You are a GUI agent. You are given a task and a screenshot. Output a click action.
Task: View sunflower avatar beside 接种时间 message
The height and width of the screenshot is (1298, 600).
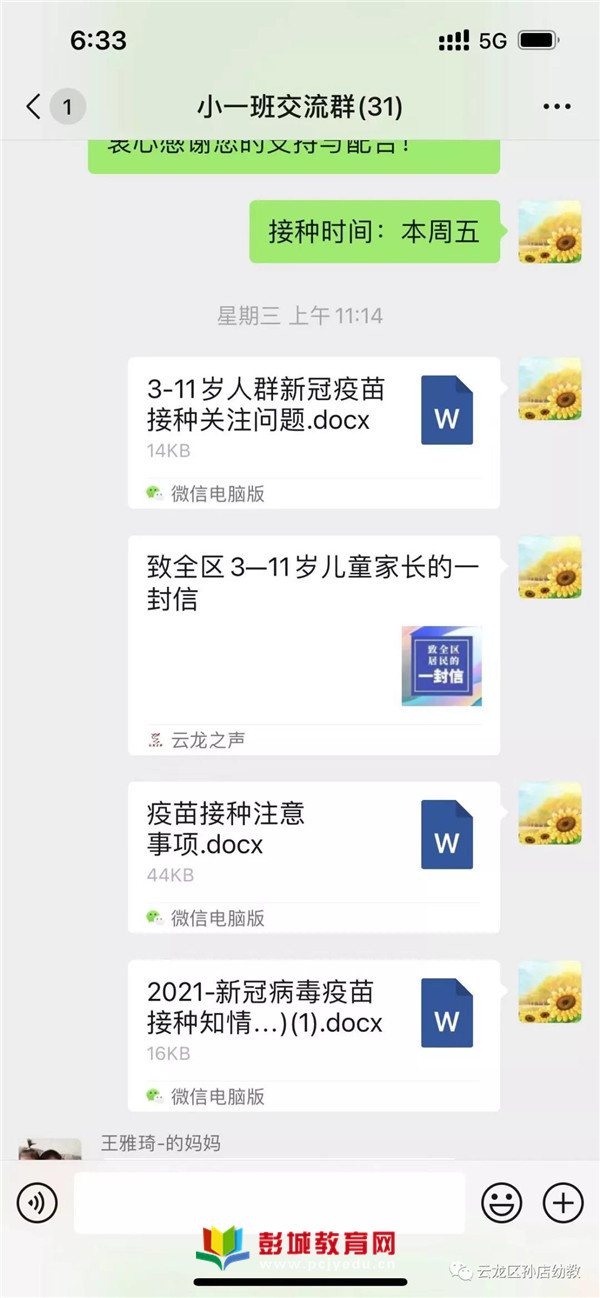(549, 232)
